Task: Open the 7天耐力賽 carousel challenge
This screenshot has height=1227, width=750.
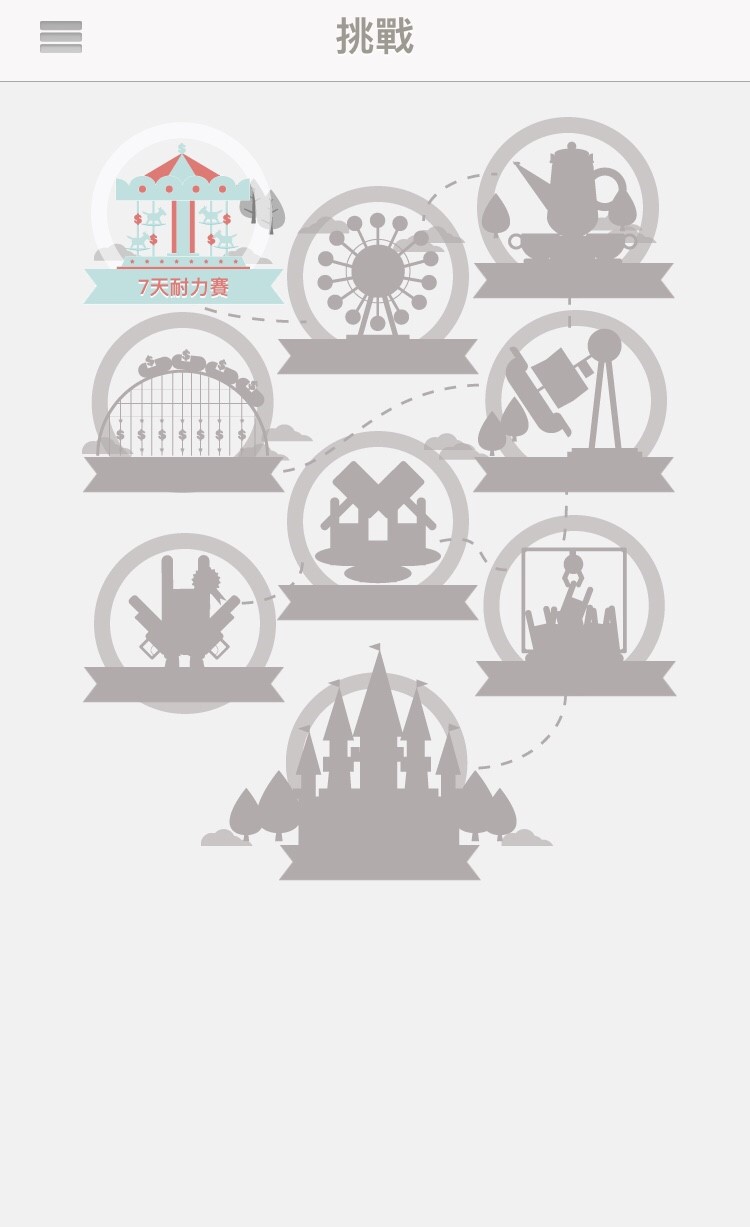Action: pyautogui.click(x=182, y=215)
